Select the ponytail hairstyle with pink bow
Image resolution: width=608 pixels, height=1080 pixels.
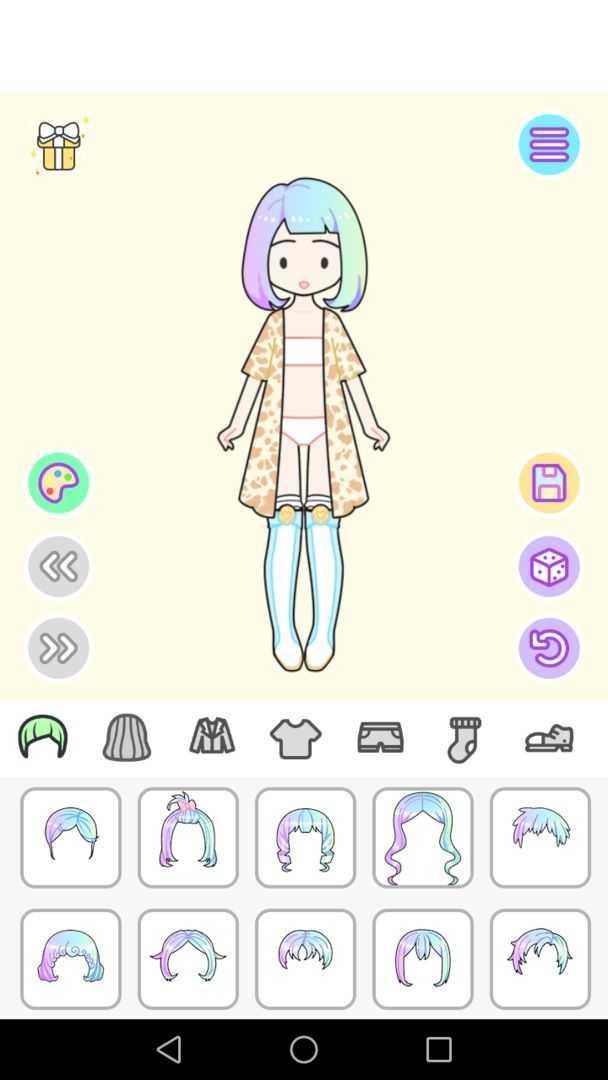point(188,838)
